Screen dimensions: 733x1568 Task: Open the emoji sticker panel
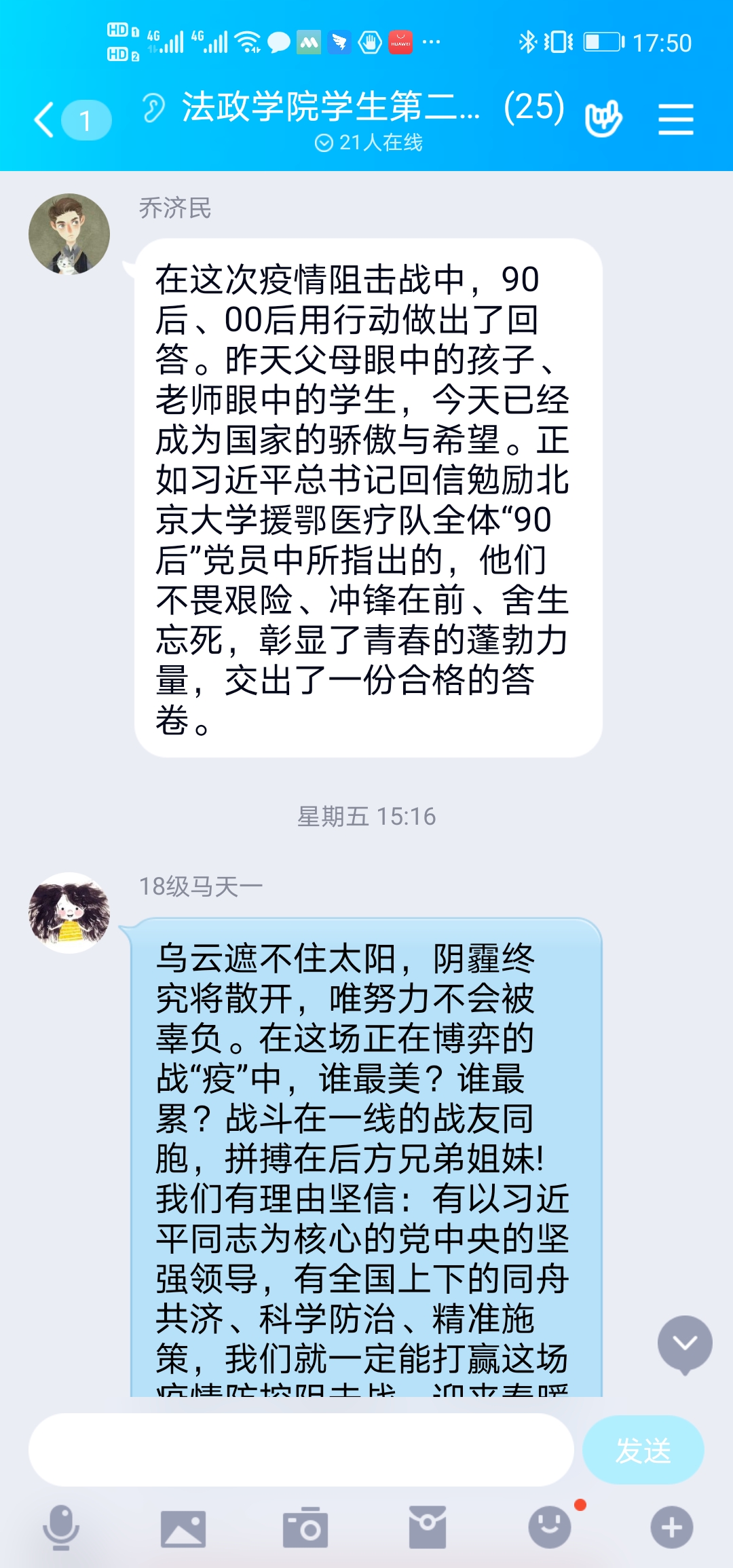[550, 1527]
